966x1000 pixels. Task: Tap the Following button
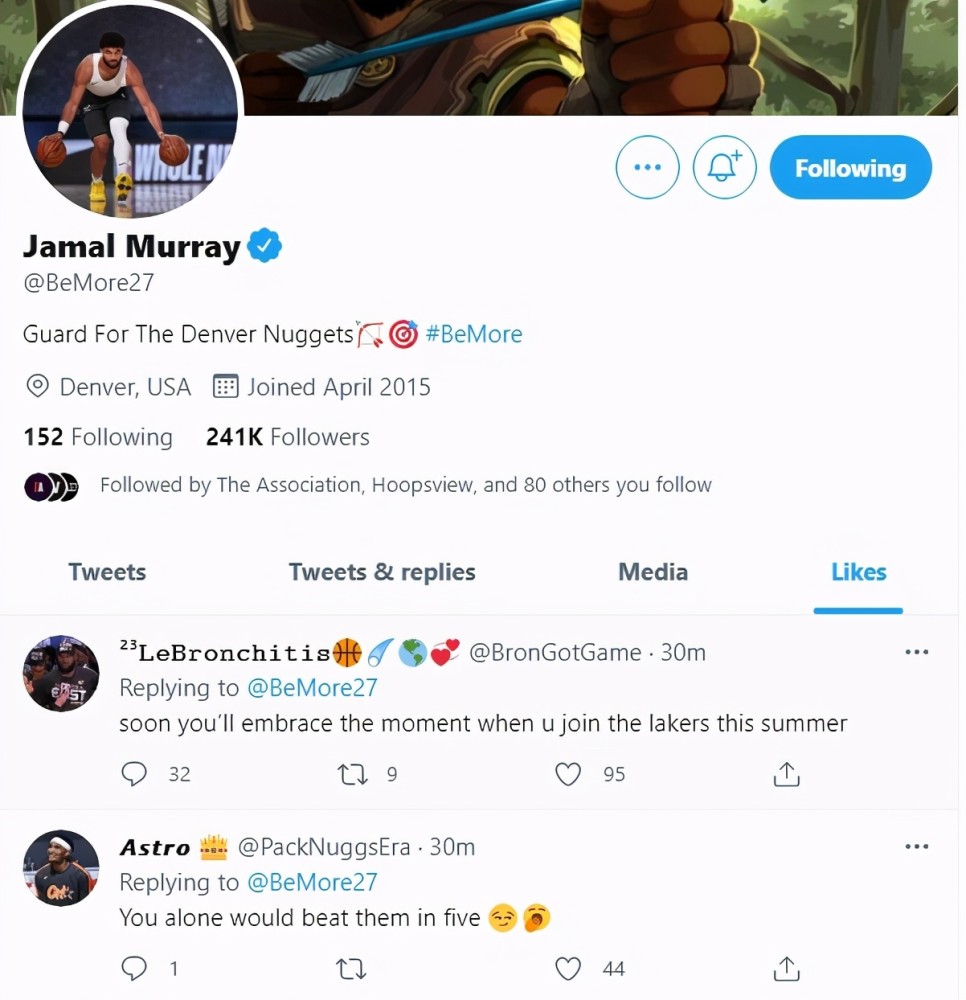tap(850, 168)
